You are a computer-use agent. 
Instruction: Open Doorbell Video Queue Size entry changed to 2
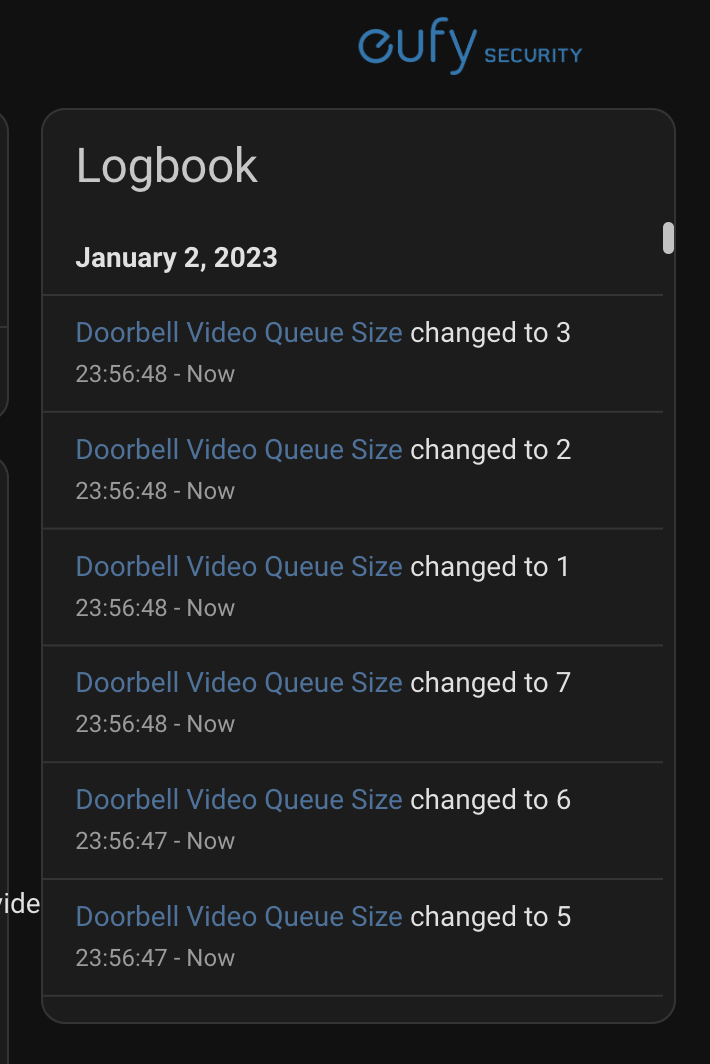pyautogui.click(x=239, y=450)
